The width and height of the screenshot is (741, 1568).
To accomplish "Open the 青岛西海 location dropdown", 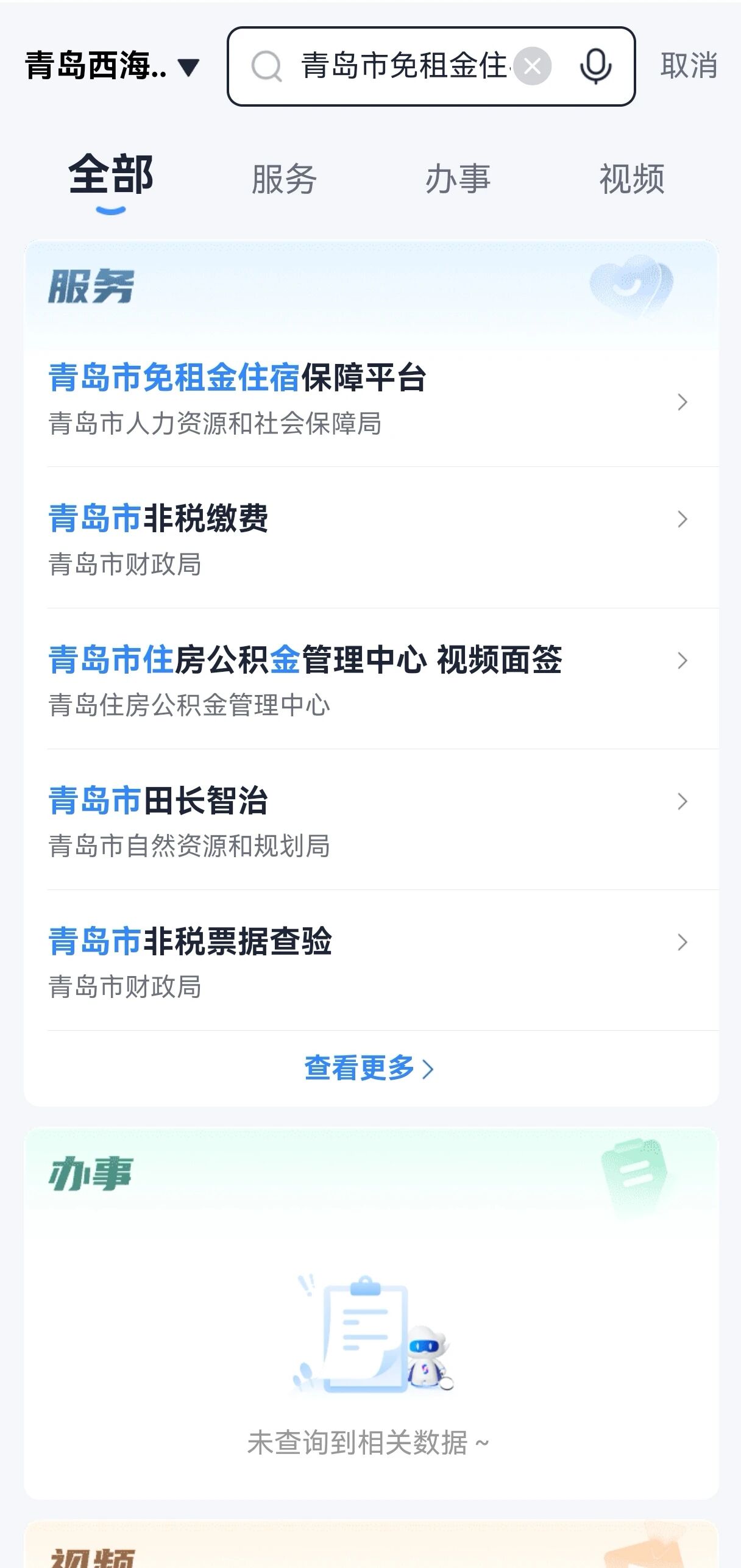I will click(112, 66).
